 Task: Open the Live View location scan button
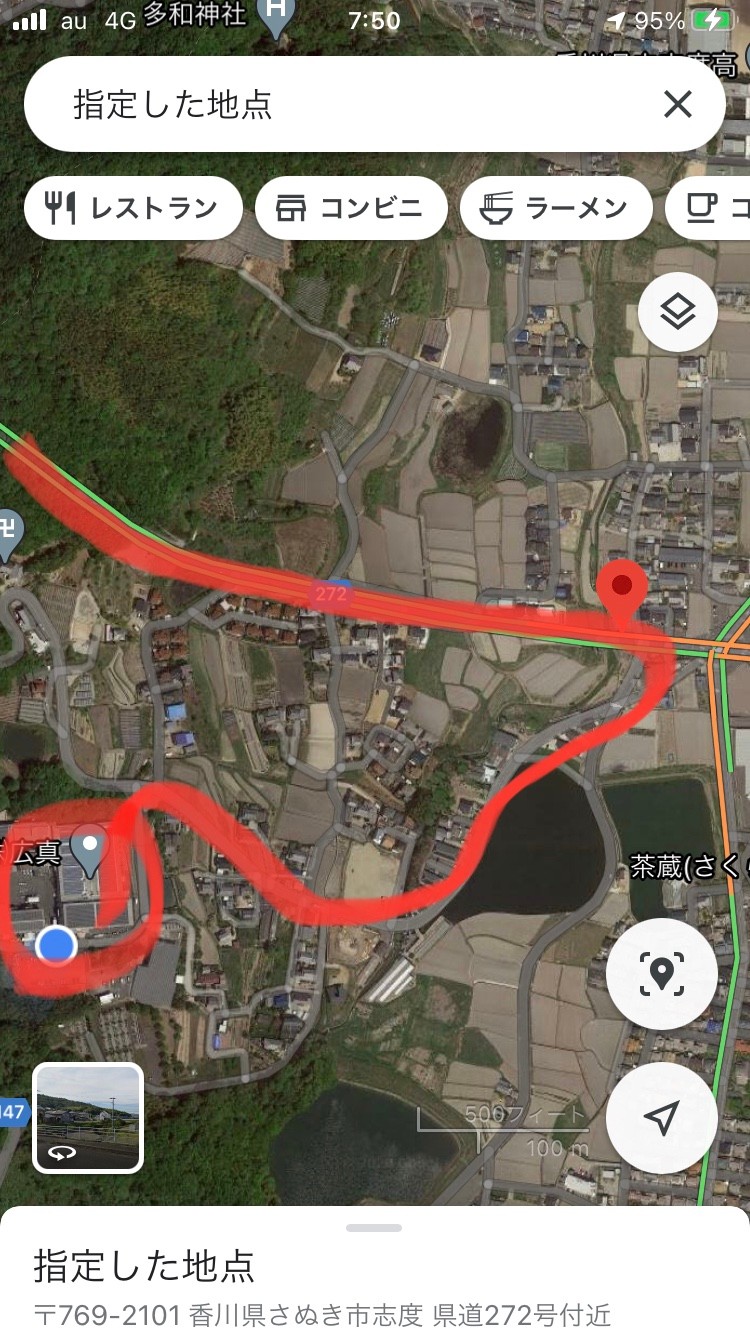pyautogui.click(x=661, y=974)
